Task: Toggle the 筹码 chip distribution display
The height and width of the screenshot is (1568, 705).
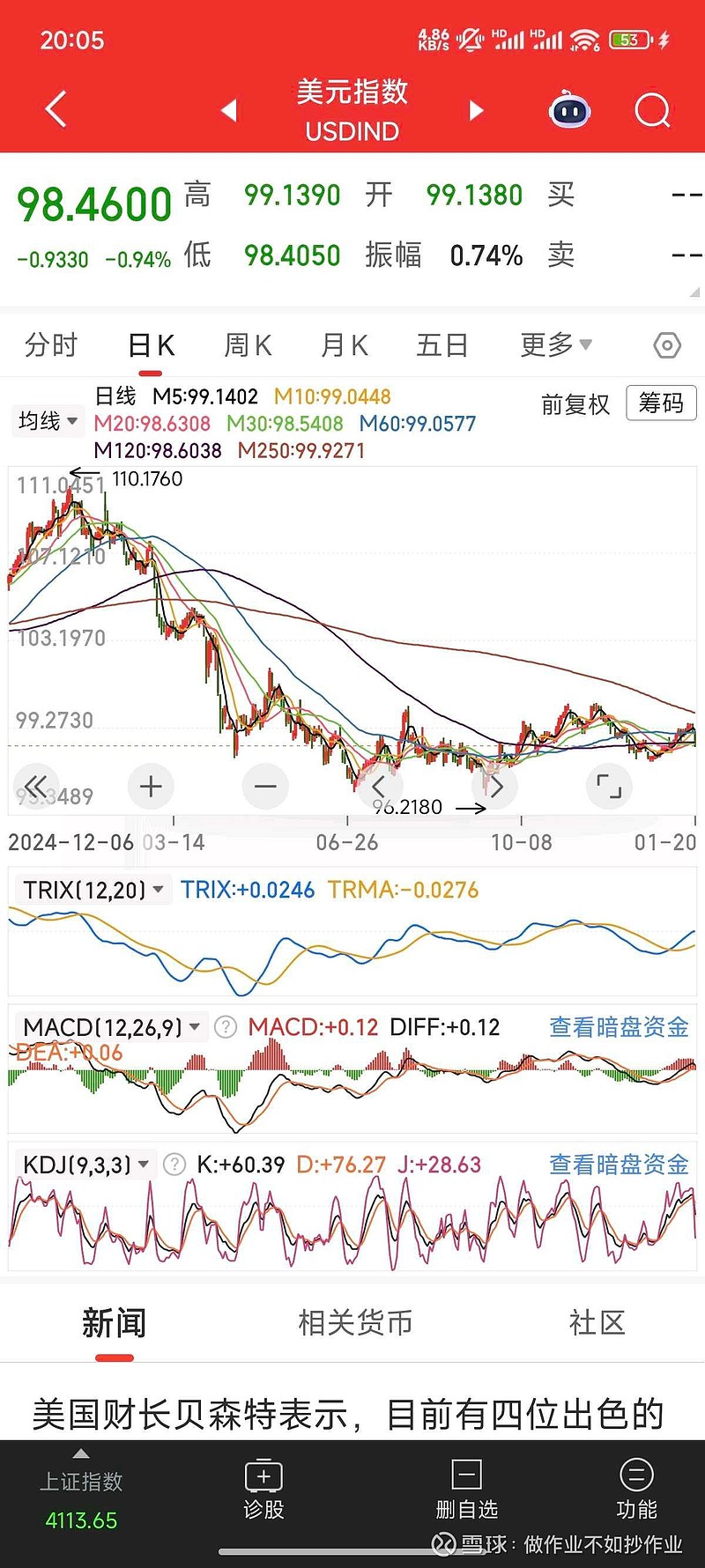Action: coord(660,403)
